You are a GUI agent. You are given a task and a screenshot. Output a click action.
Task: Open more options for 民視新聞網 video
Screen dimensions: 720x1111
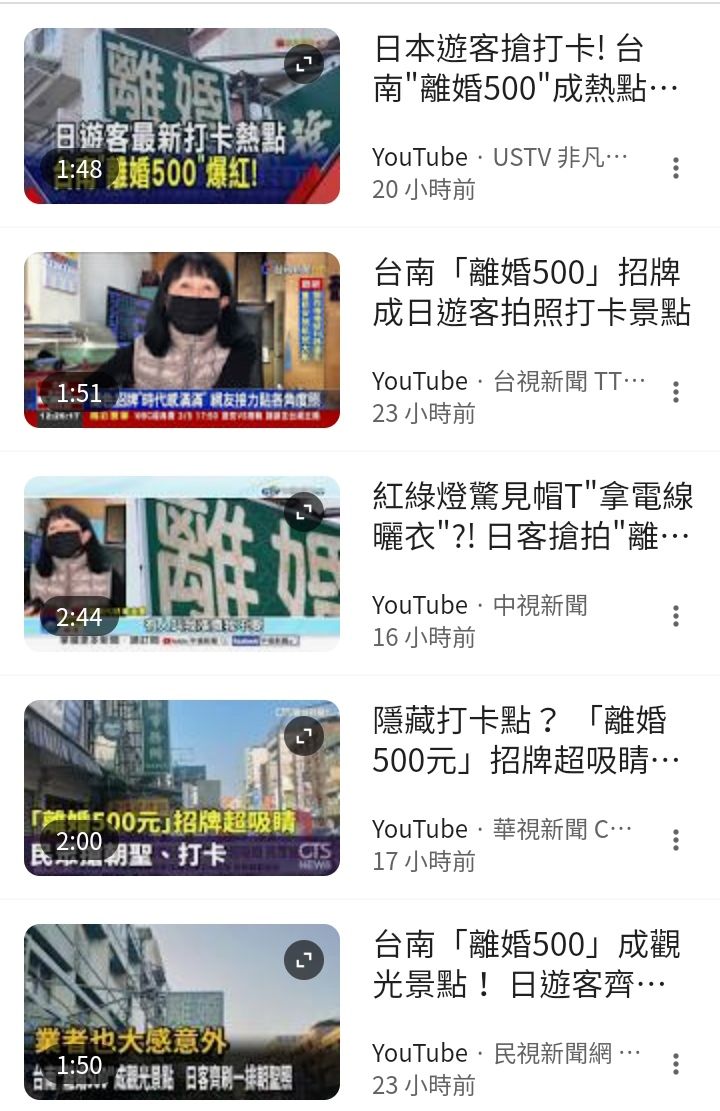coord(676,1064)
